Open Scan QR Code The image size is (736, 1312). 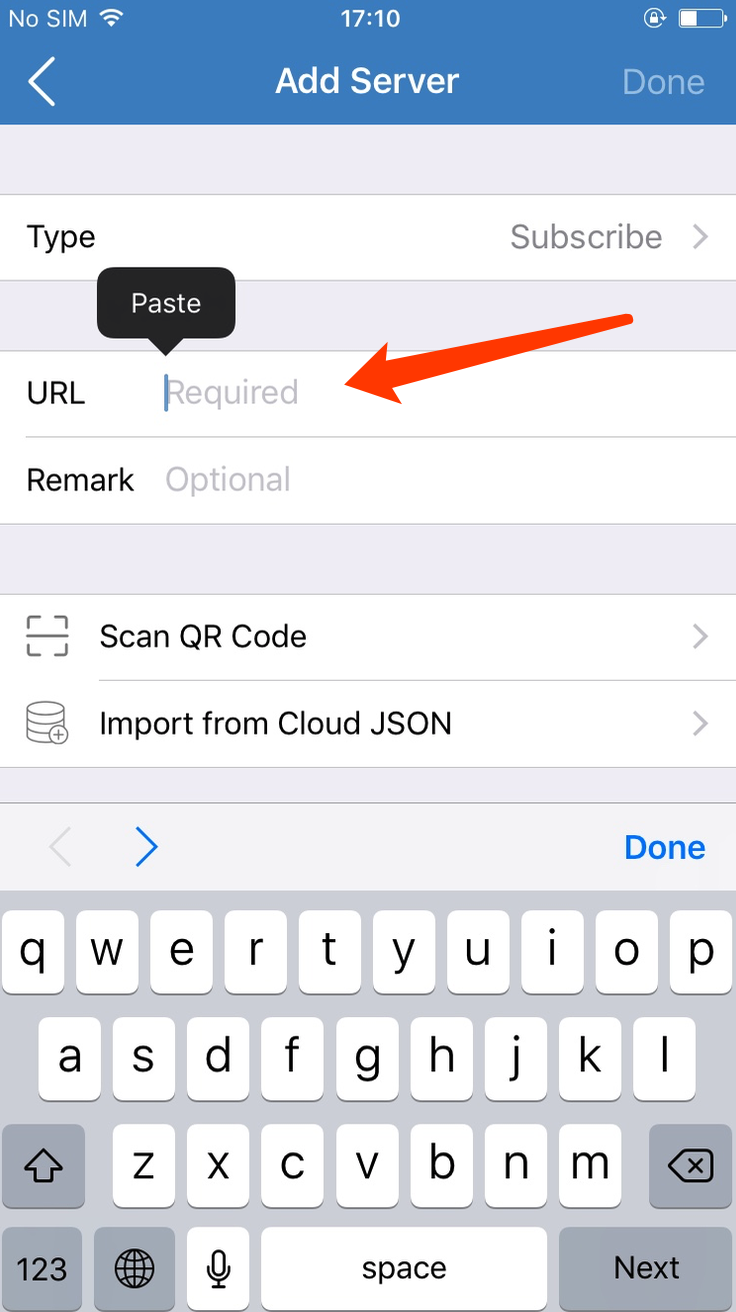(368, 637)
